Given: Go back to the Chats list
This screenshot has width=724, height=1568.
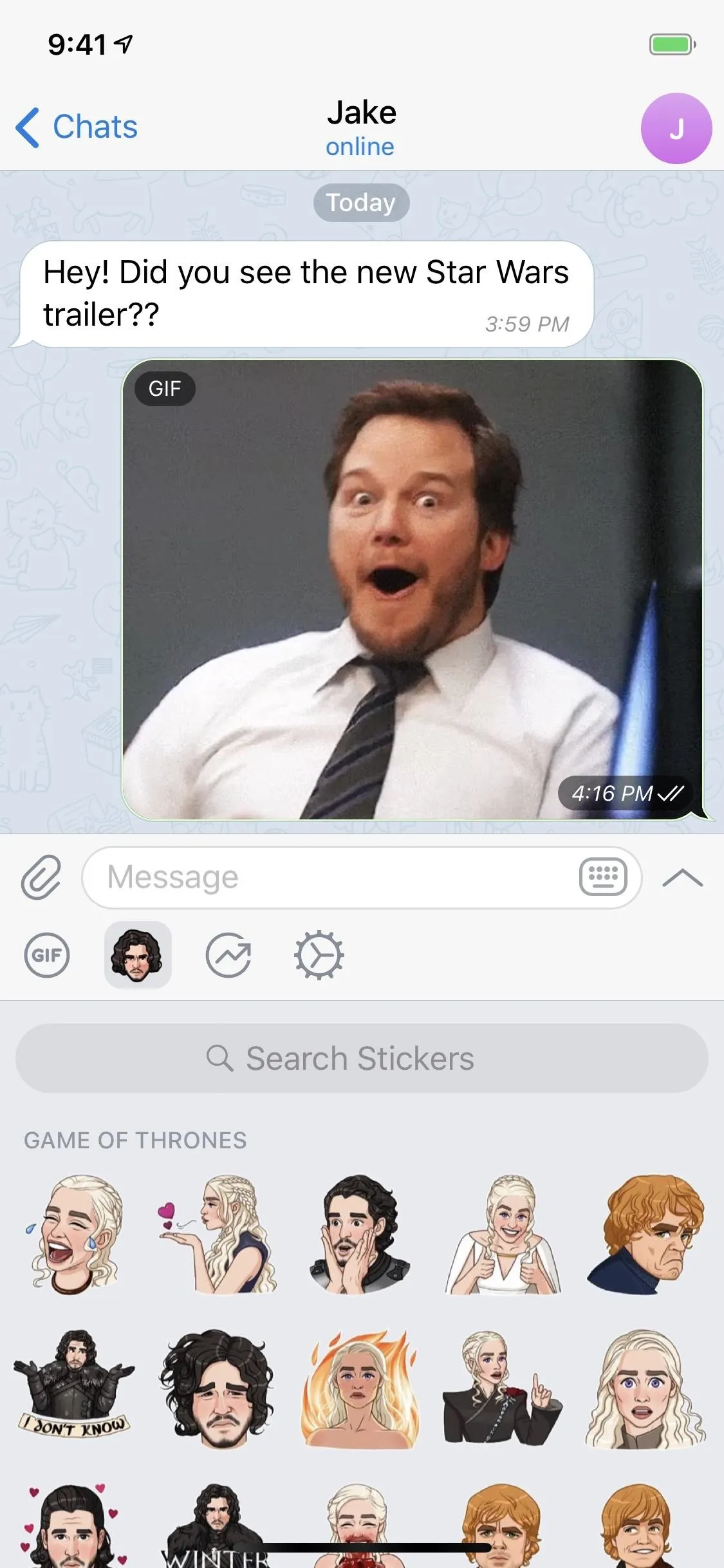Looking at the screenshot, I should (77, 127).
